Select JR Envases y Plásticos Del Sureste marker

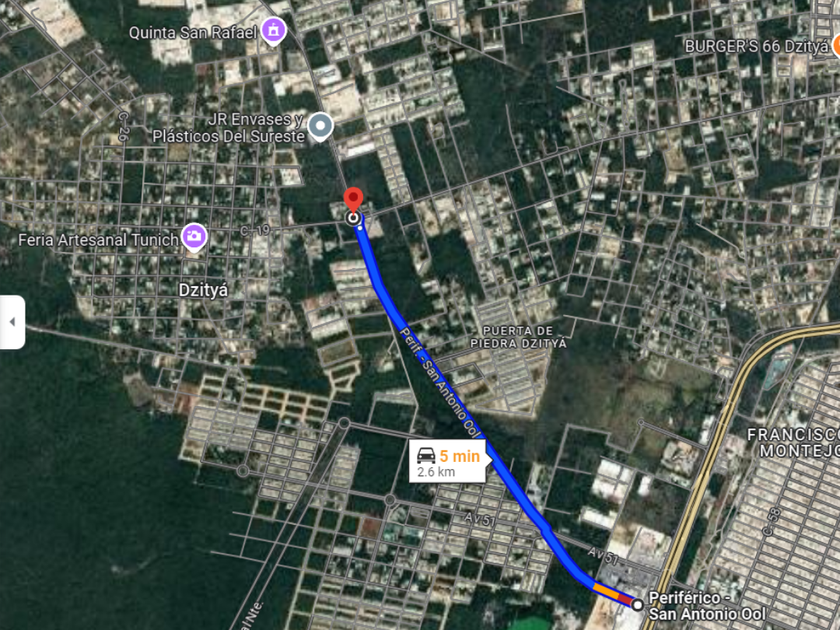click(x=320, y=126)
